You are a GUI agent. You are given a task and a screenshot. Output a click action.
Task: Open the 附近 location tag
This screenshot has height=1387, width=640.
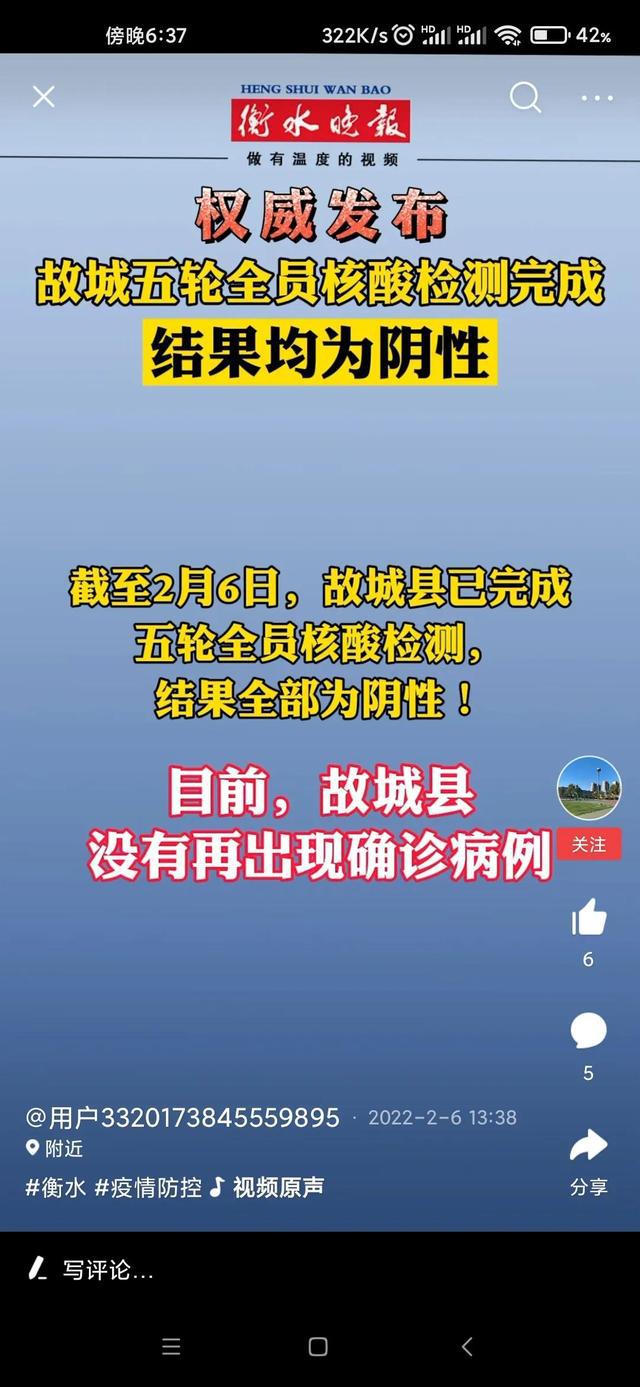tap(55, 1149)
